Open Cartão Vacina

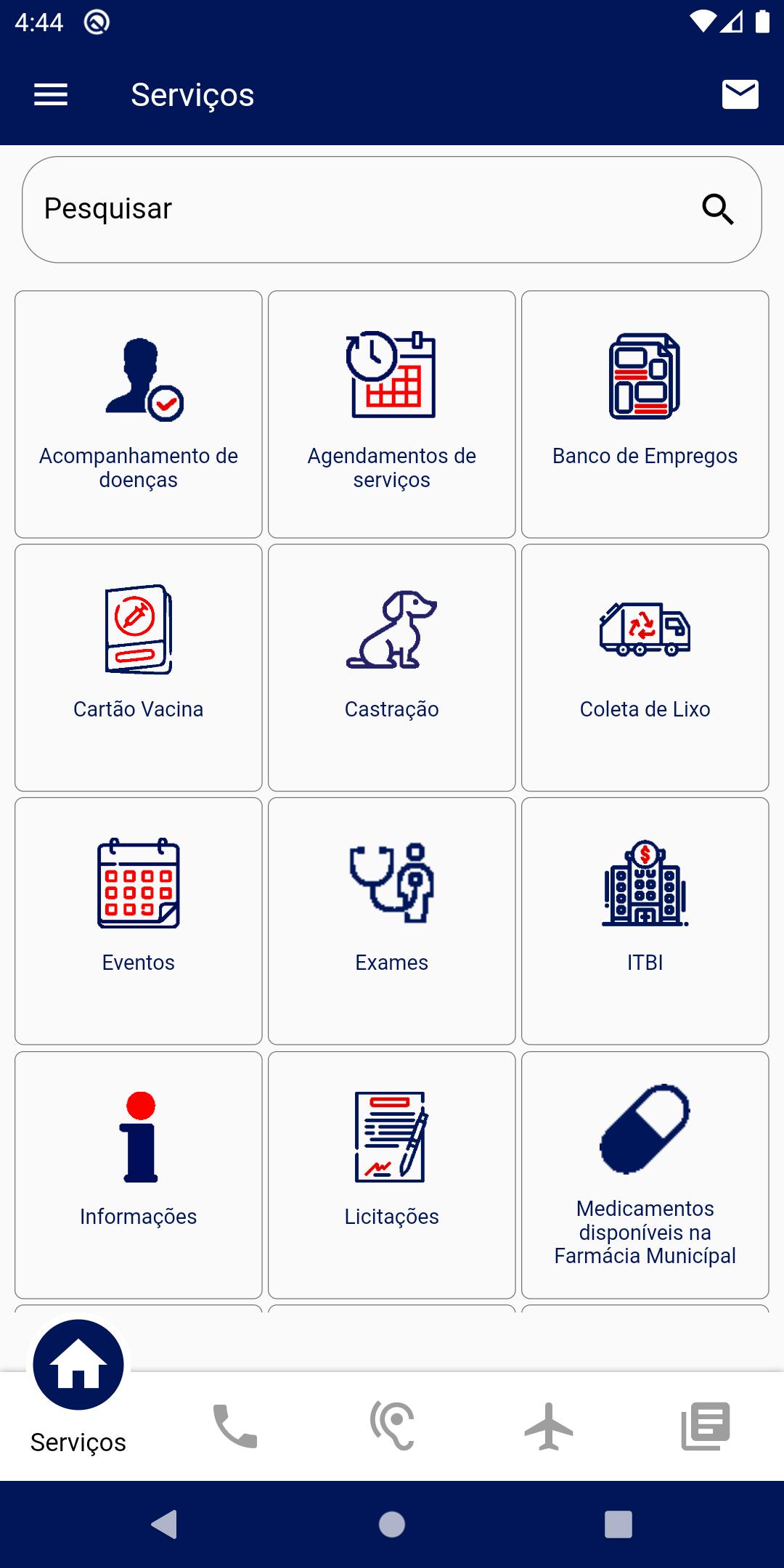click(x=139, y=668)
